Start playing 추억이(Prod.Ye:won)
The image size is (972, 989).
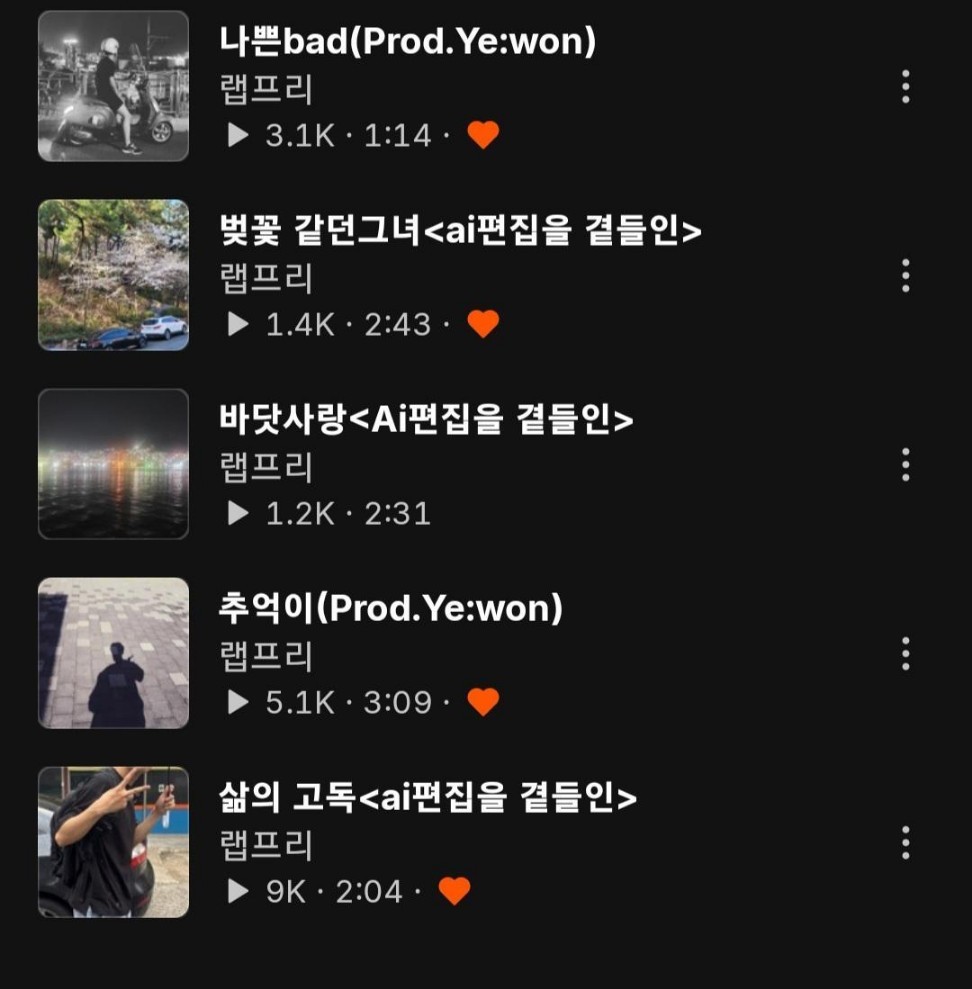point(390,608)
